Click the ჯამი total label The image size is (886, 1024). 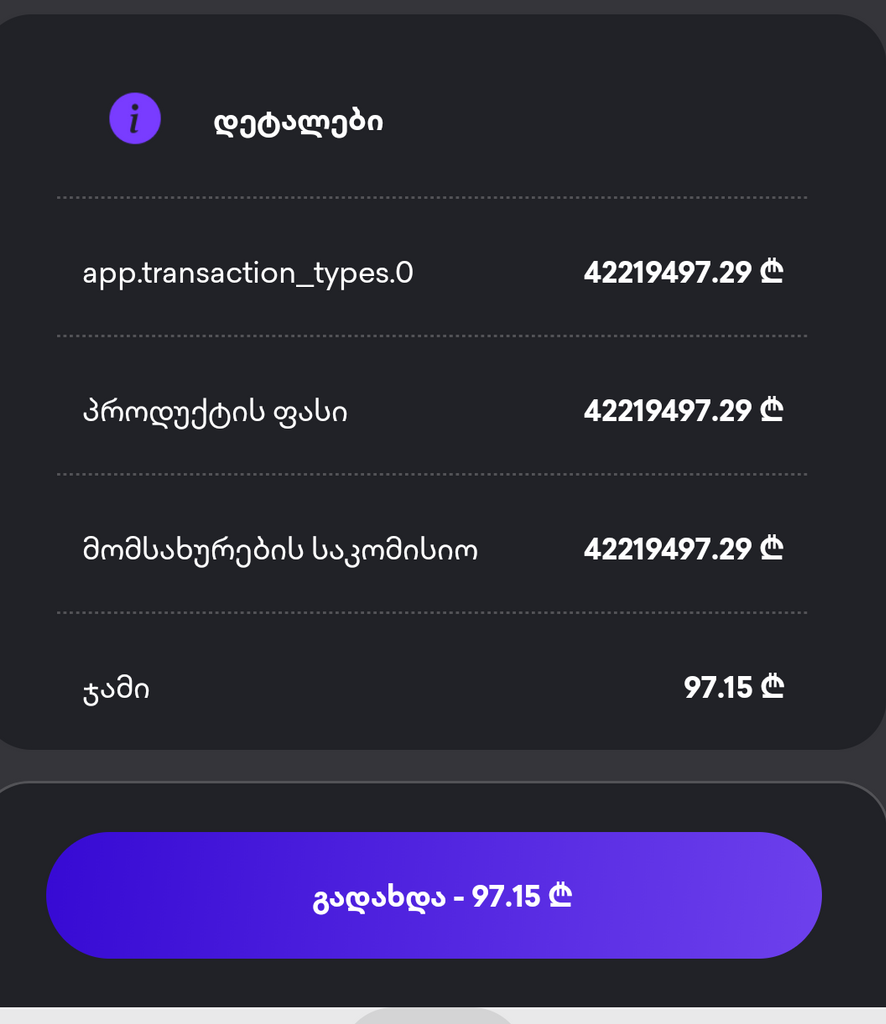point(113,687)
